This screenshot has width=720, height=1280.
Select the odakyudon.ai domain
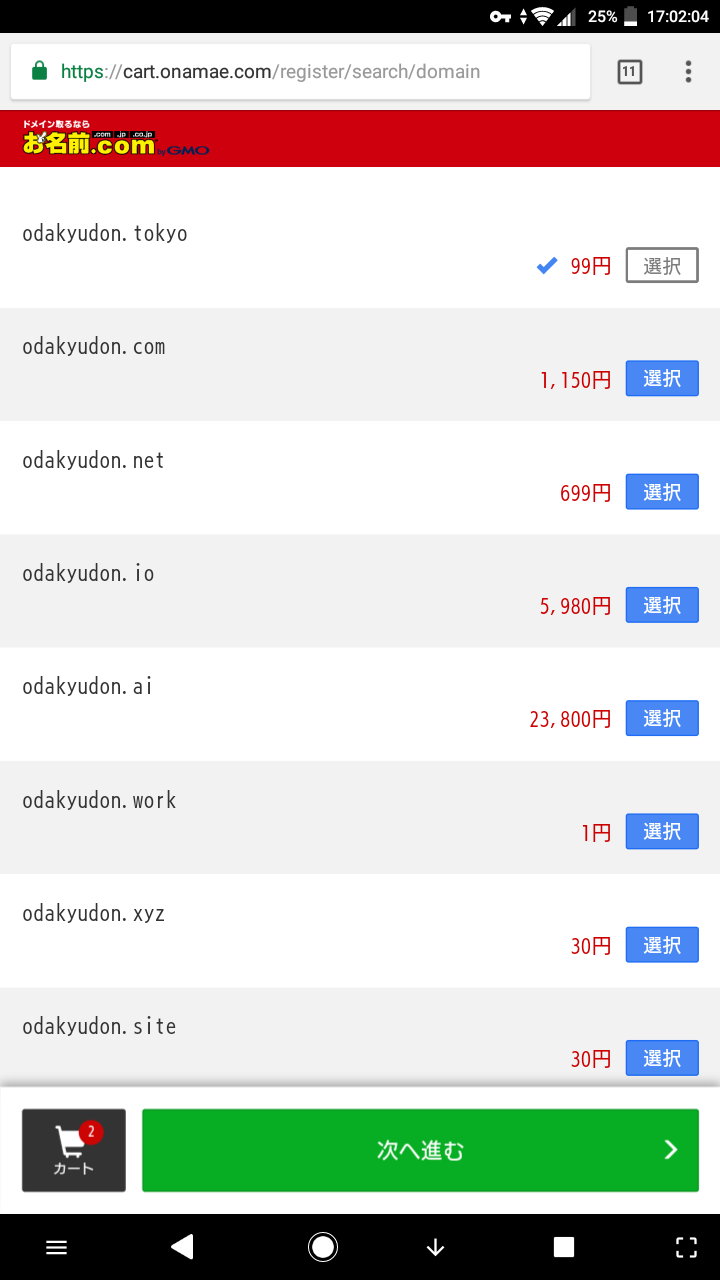pos(661,718)
